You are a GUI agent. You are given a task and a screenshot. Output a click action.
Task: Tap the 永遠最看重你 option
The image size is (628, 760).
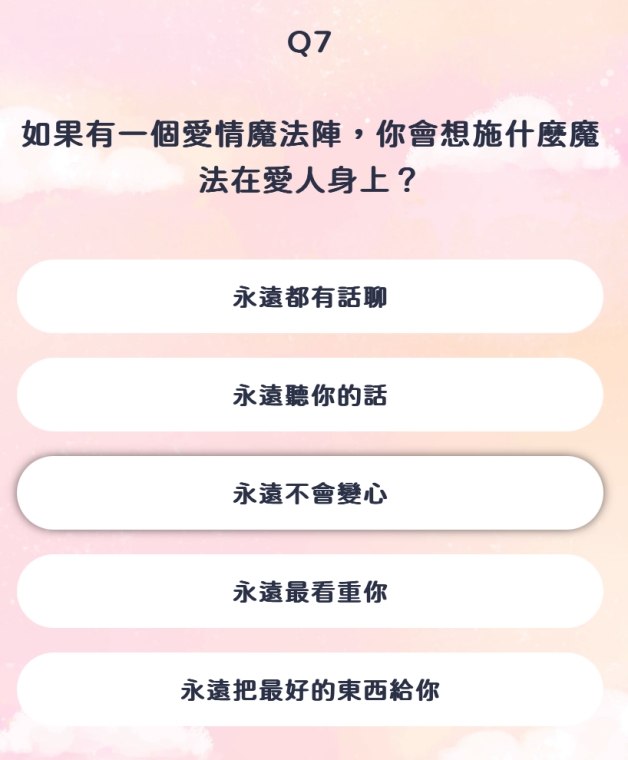tap(310, 591)
